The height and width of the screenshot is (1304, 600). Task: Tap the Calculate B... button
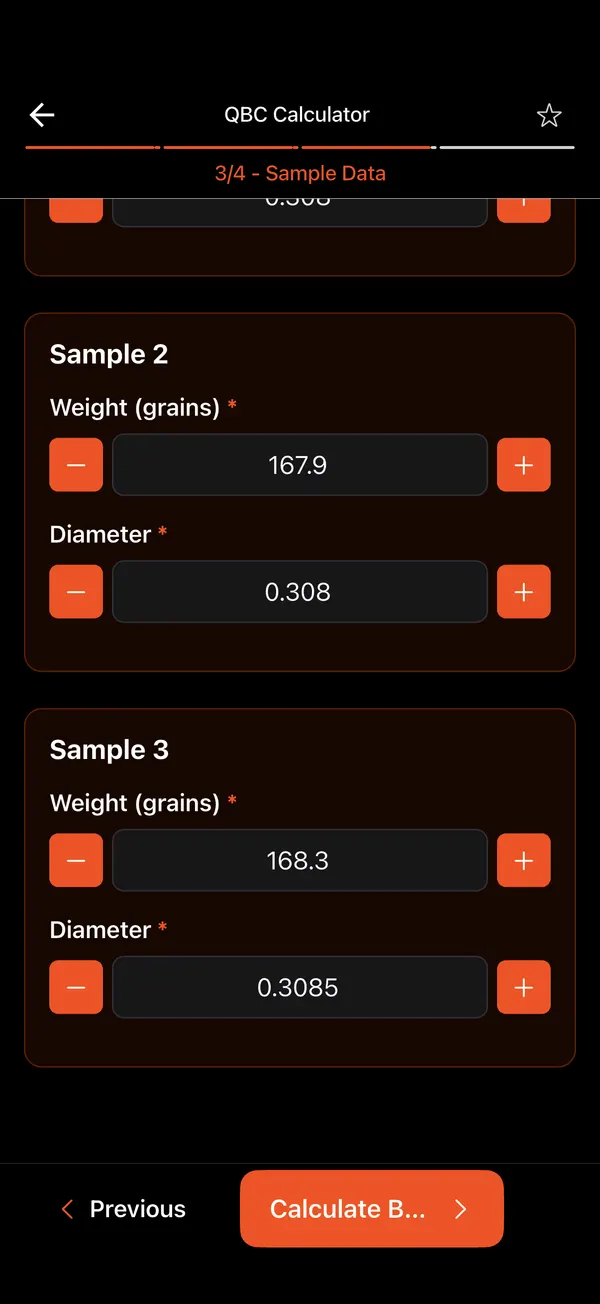point(372,1209)
